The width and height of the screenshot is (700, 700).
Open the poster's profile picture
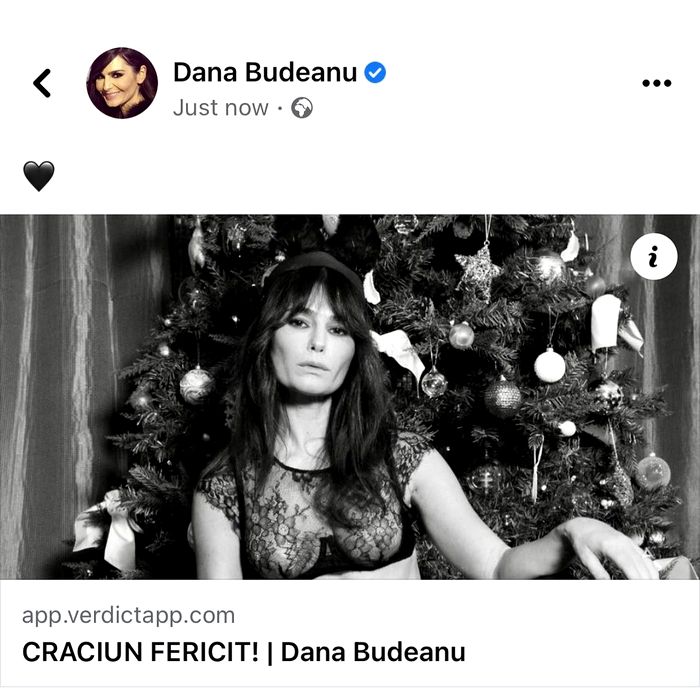coord(122,83)
